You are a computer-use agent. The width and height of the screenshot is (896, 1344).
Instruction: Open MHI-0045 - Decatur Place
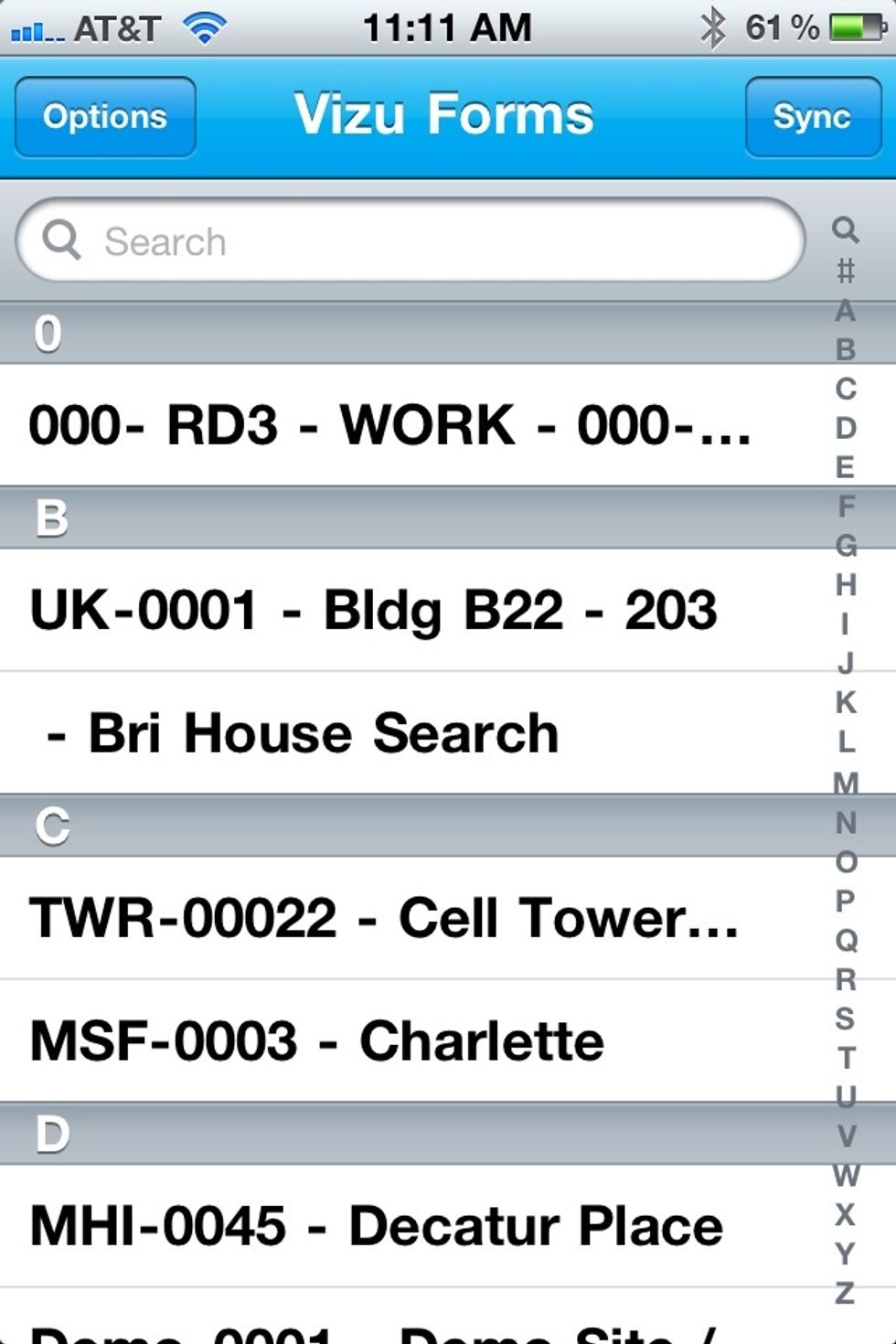click(375, 1226)
